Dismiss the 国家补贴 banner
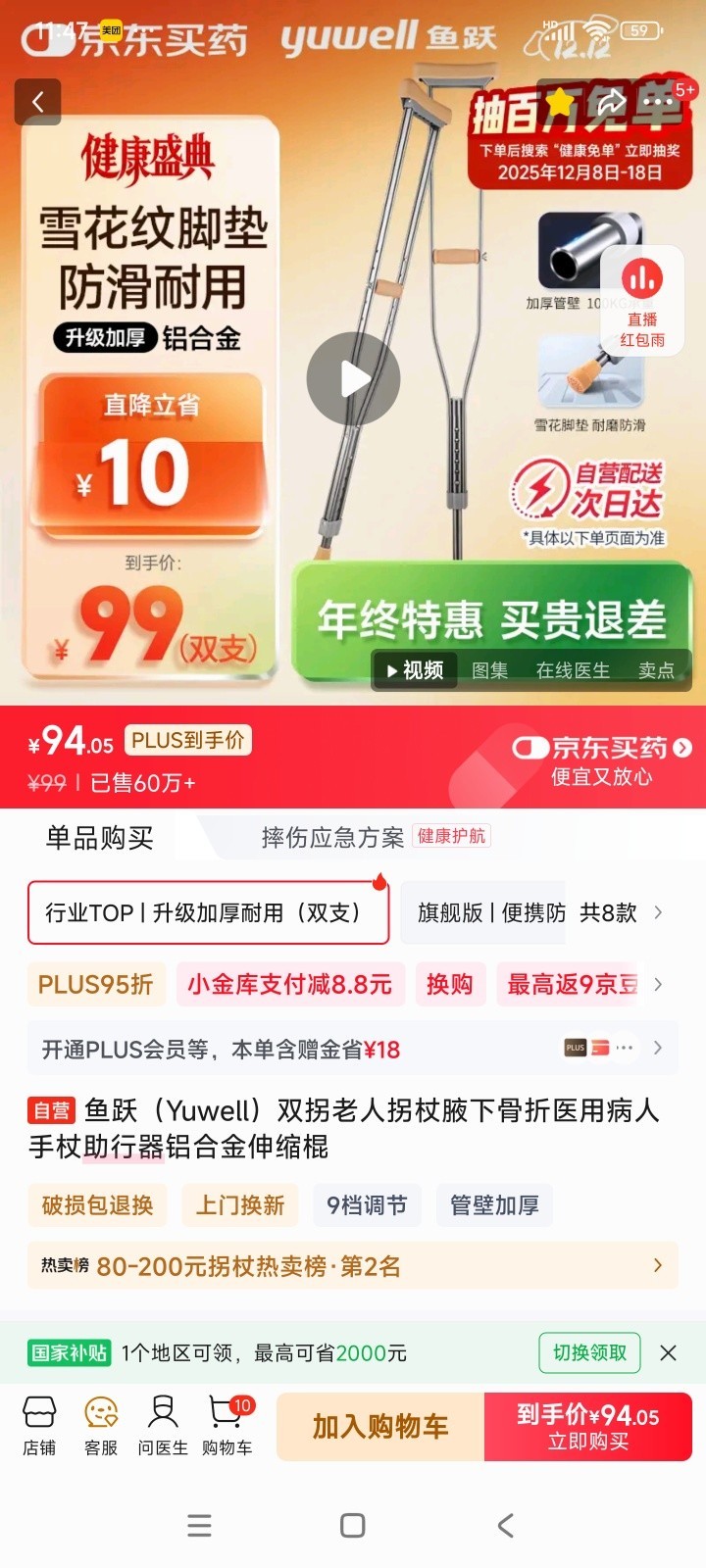Image resolution: width=706 pixels, height=1568 pixels. tap(669, 1352)
